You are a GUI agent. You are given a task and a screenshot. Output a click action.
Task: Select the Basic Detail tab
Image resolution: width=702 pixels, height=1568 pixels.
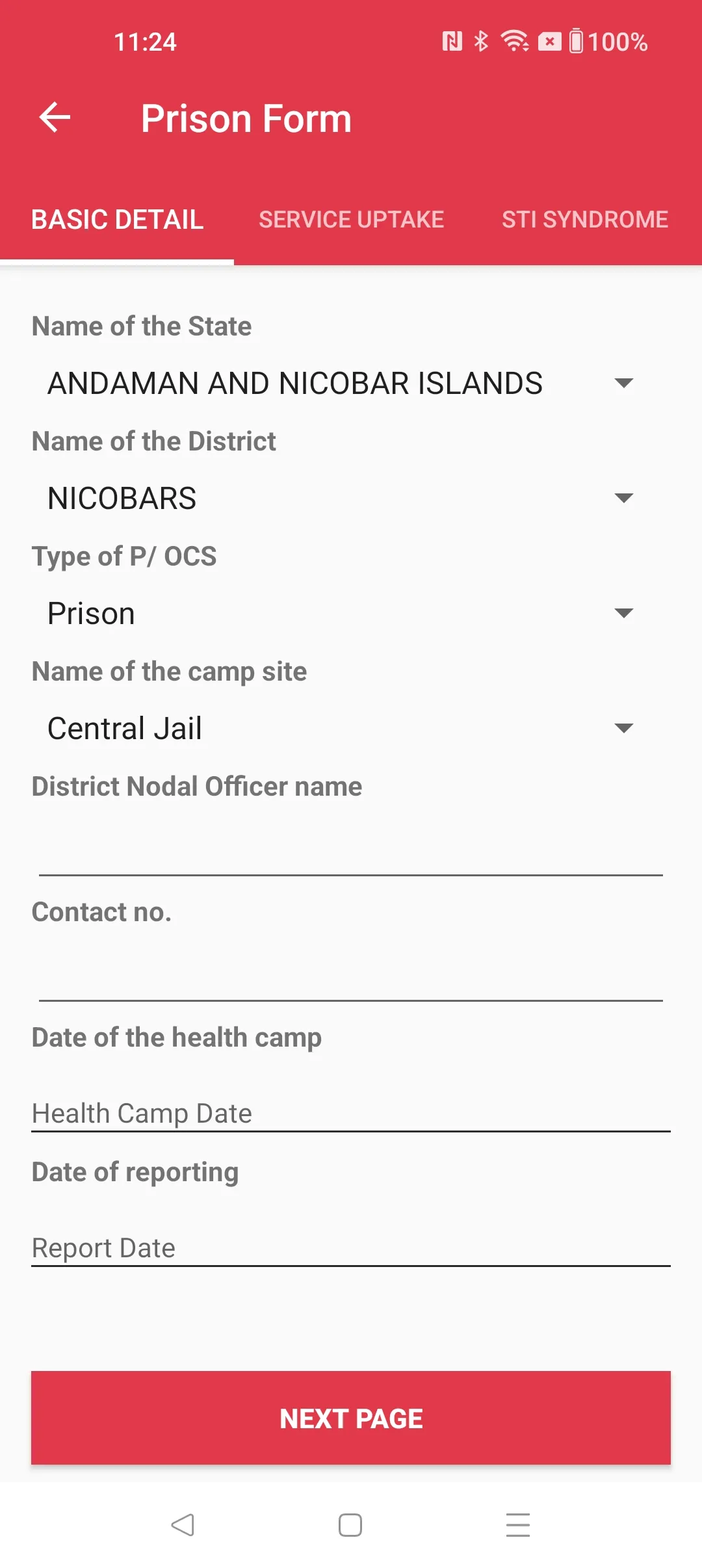pos(117,219)
